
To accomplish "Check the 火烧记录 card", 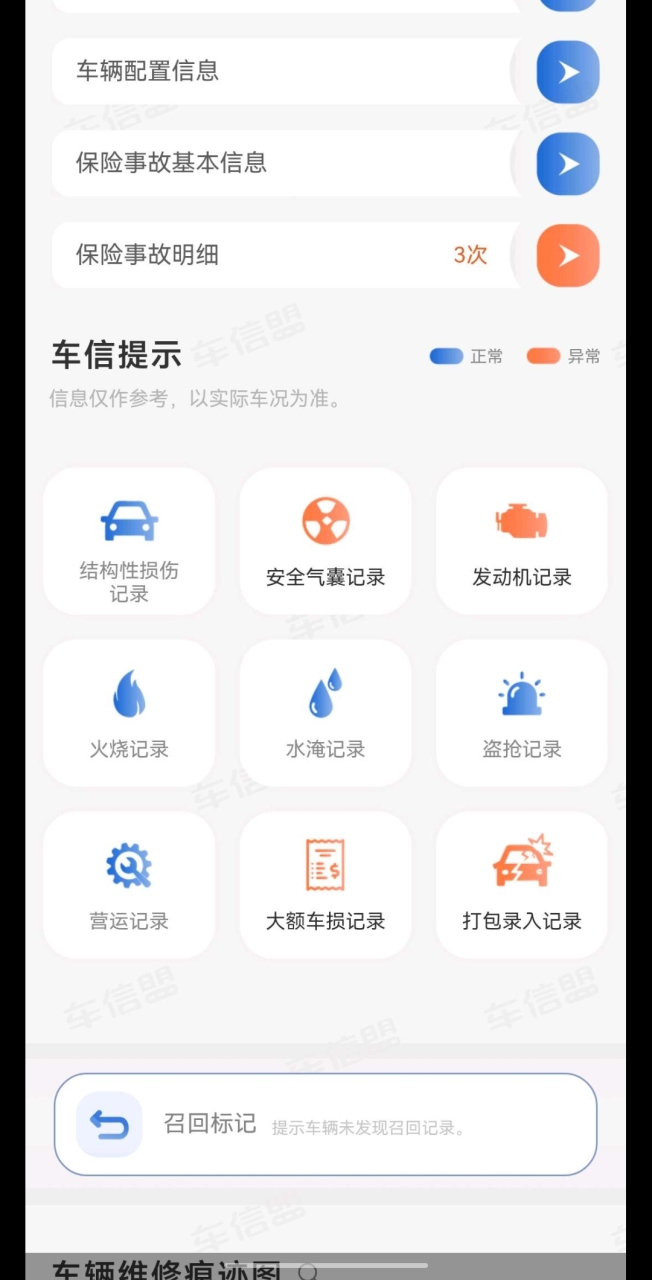I will (x=129, y=713).
